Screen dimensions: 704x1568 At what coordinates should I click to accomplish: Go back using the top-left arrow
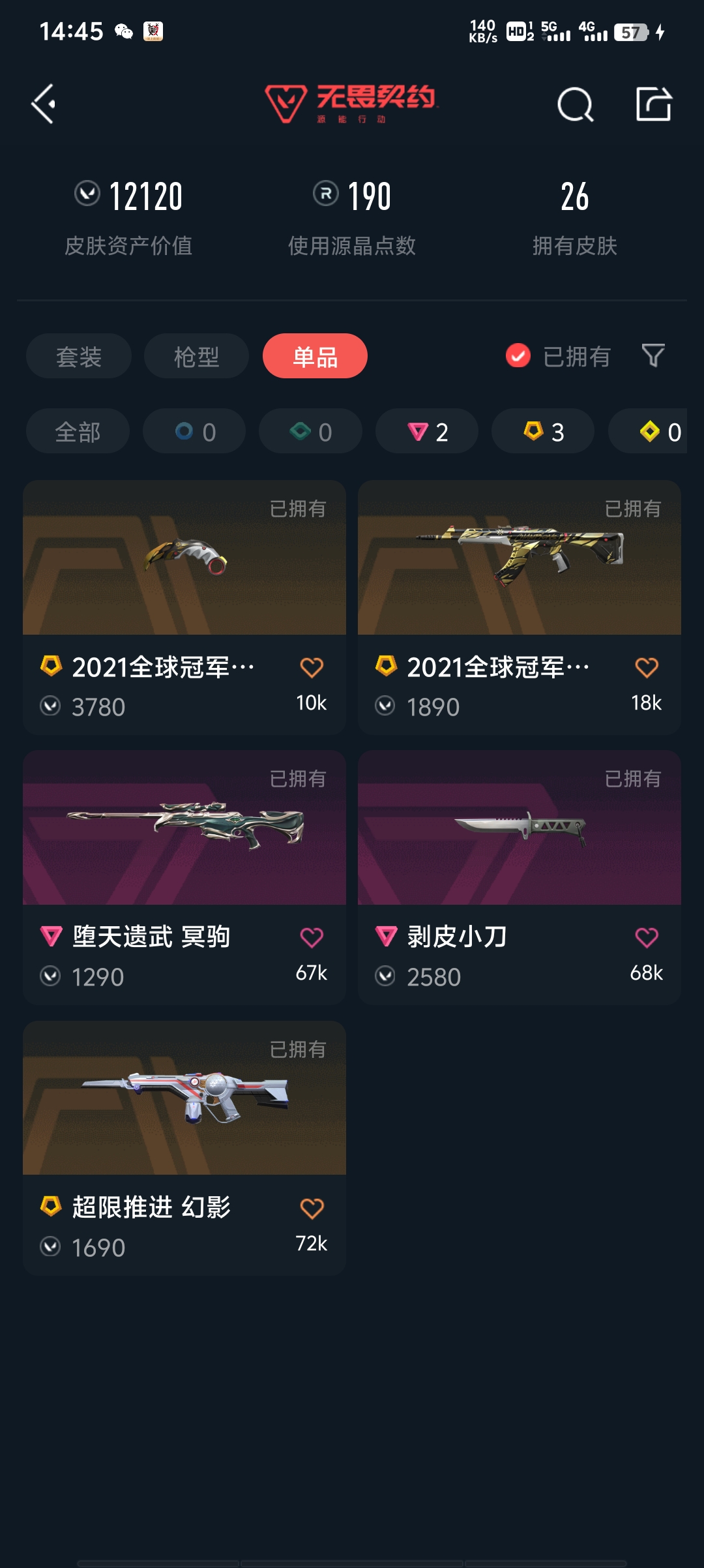43,104
